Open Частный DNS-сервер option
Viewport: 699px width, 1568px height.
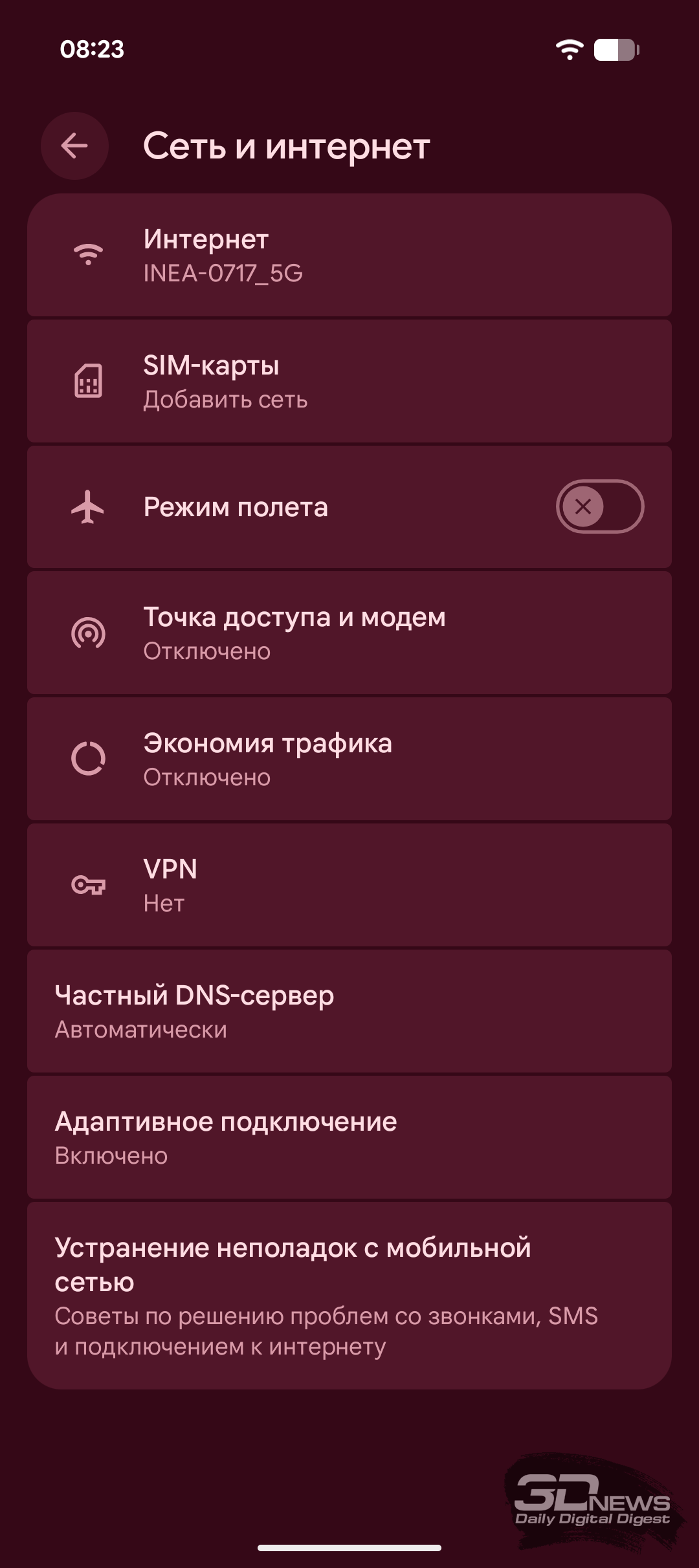coord(349,1011)
